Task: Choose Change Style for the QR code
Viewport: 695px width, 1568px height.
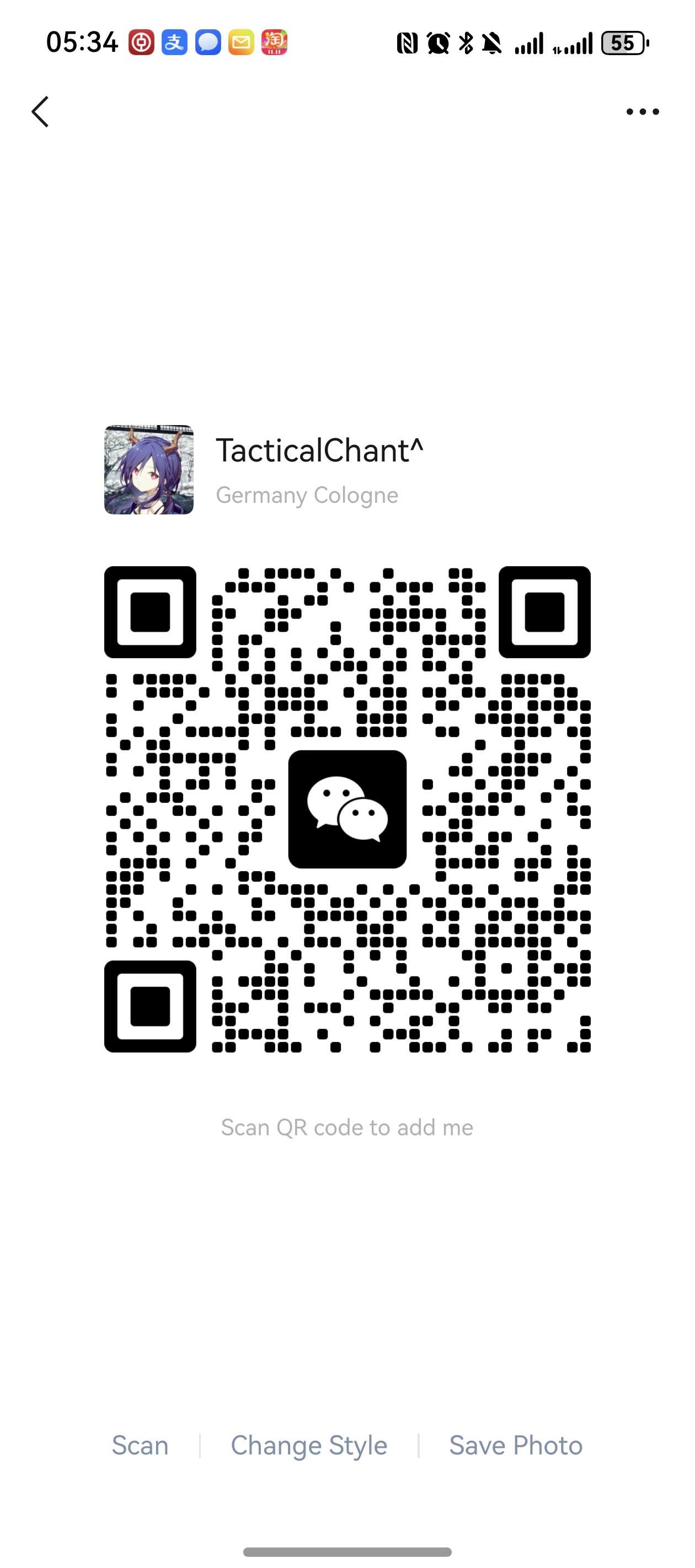Action: pyautogui.click(x=309, y=1446)
